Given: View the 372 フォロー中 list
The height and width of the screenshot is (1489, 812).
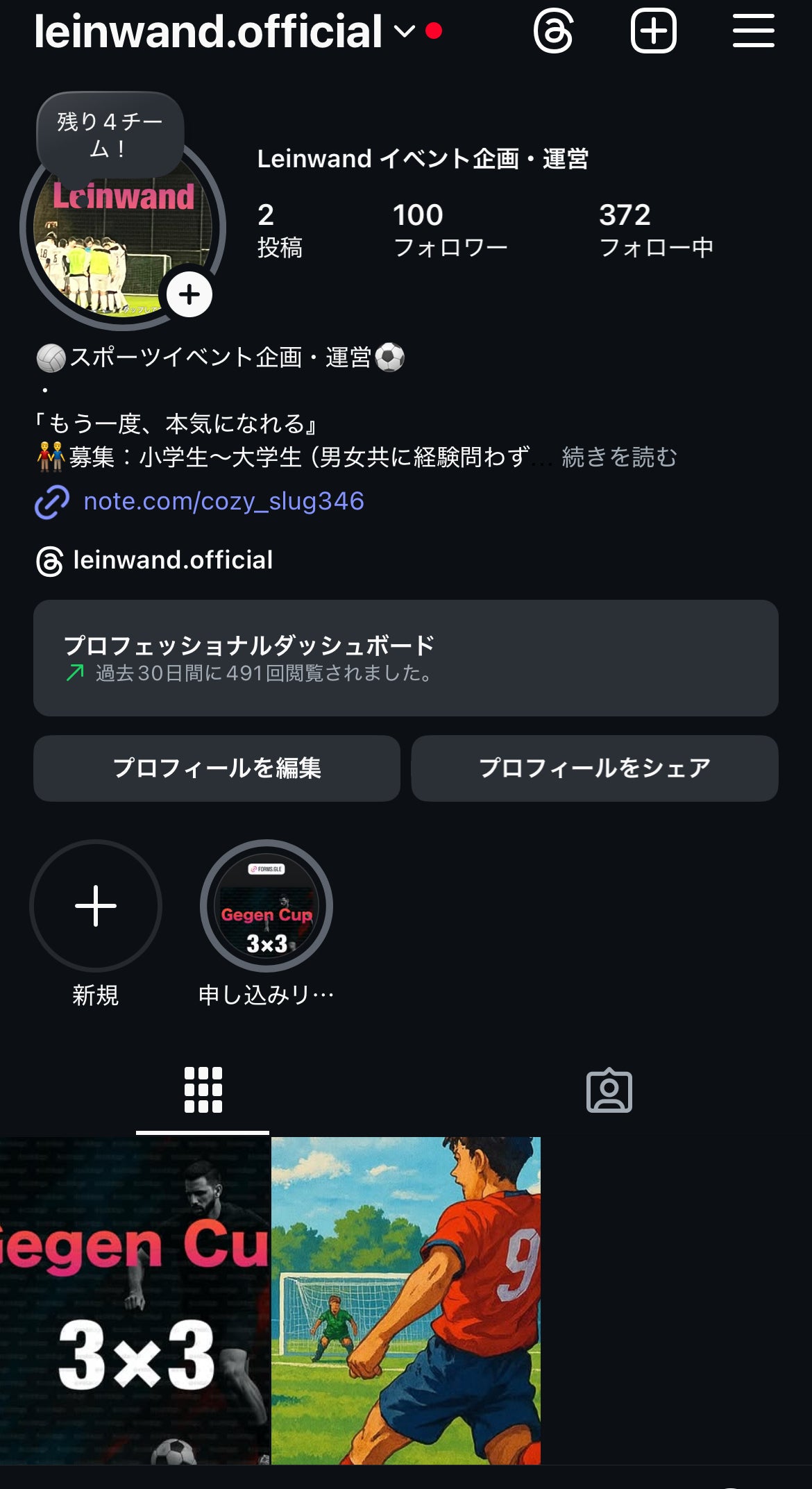Looking at the screenshot, I should click(656, 230).
